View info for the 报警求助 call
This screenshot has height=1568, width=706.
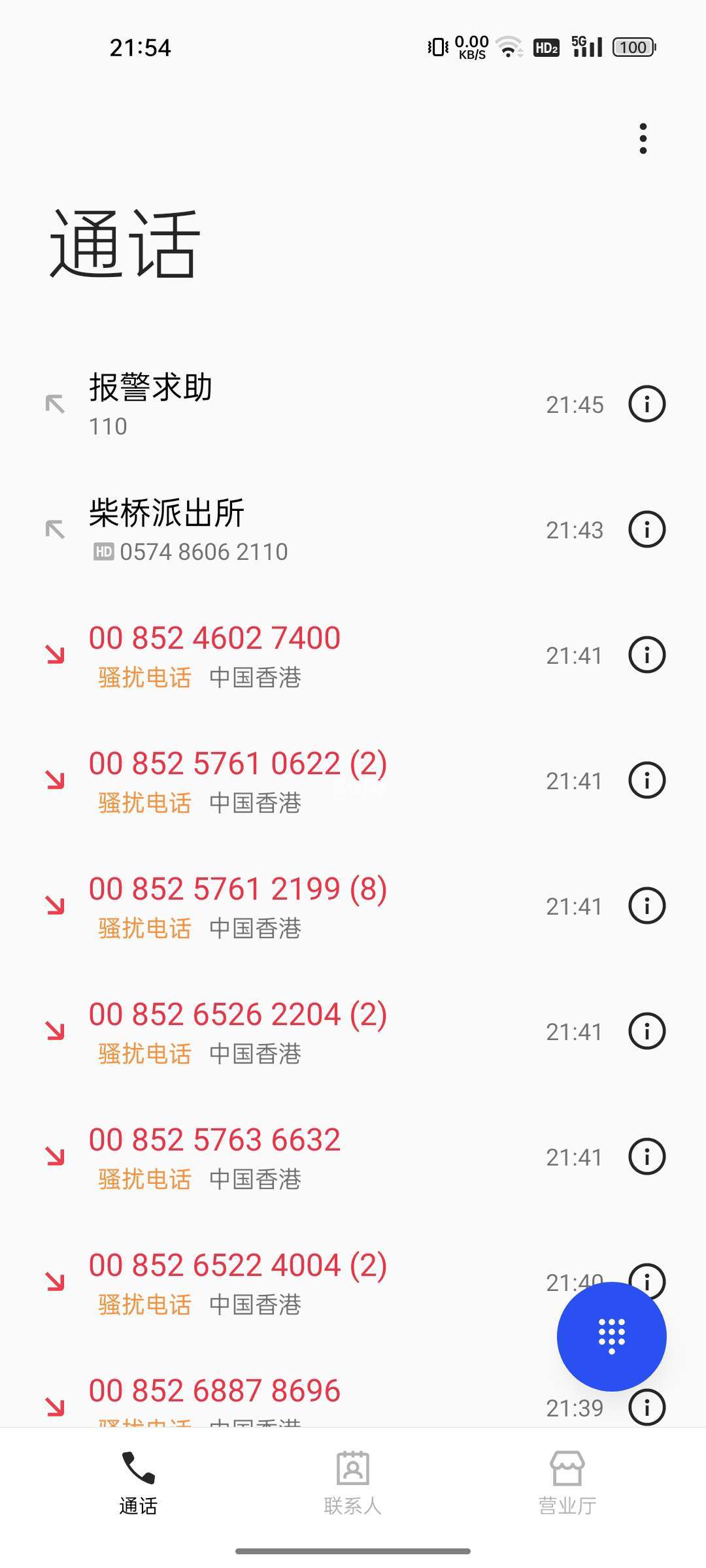(647, 404)
